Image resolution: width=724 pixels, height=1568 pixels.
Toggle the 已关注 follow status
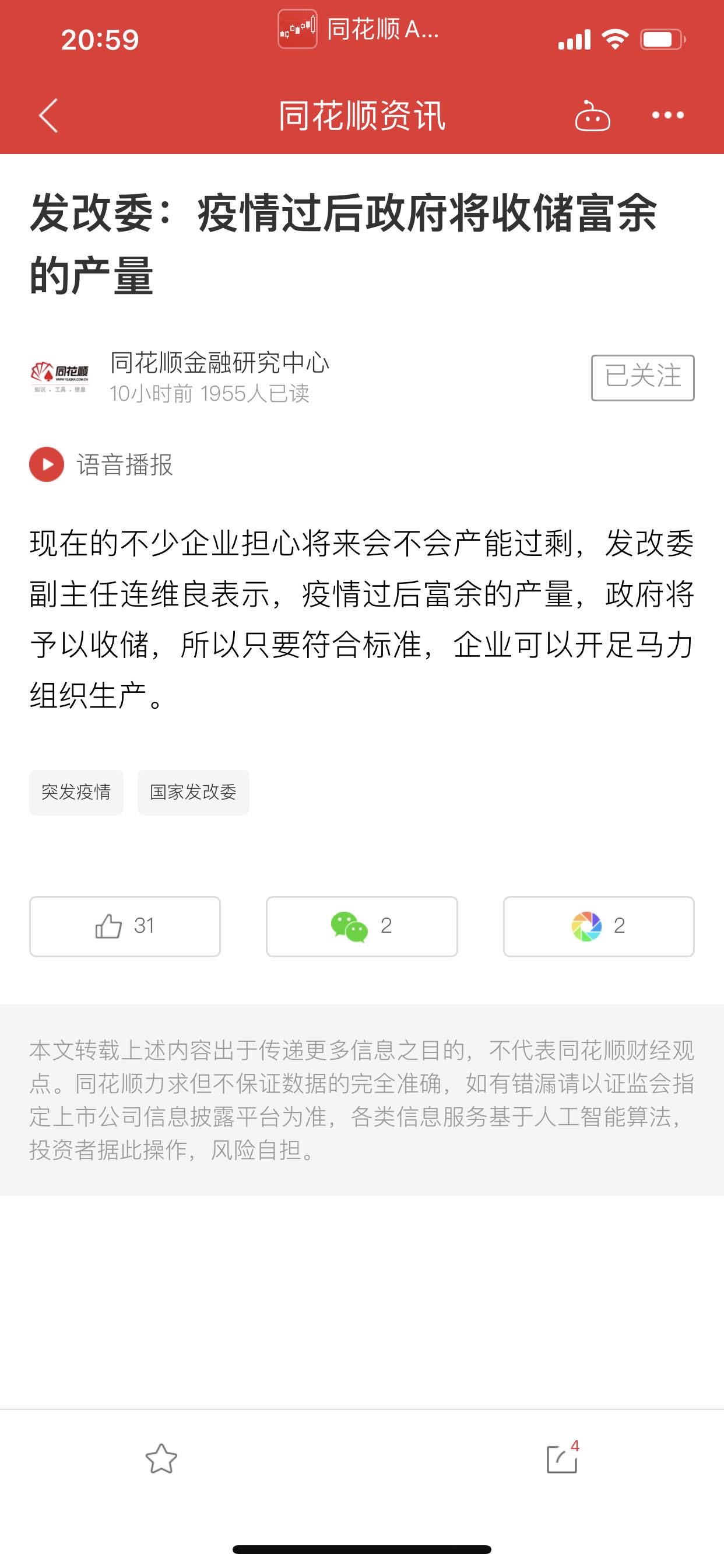point(644,376)
